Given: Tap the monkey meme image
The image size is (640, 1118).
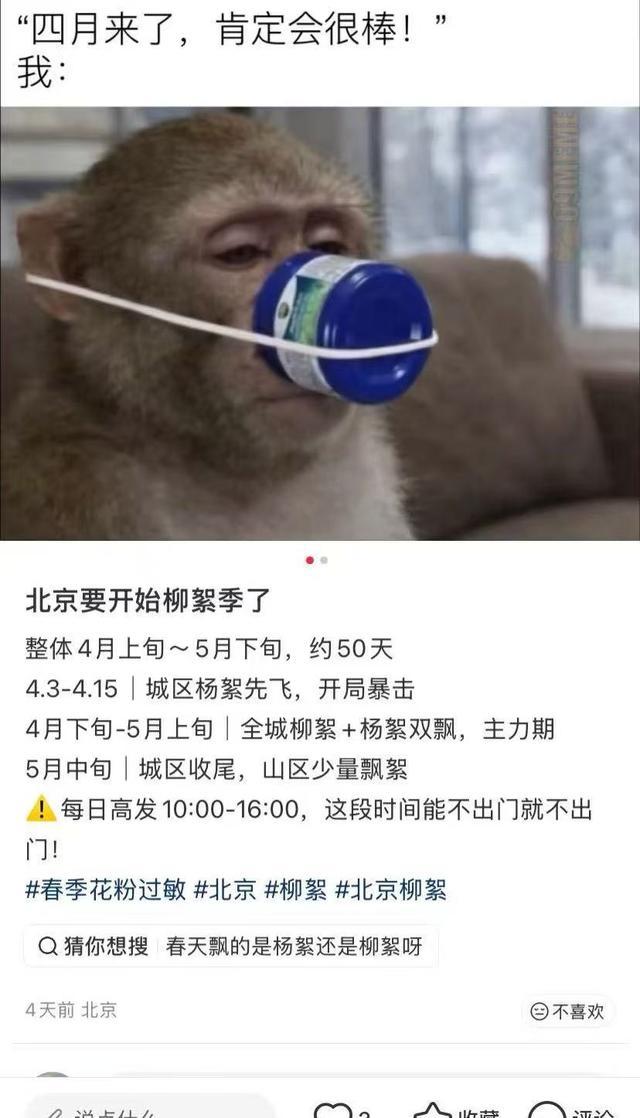Looking at the screenshot, I should (320, 320).
